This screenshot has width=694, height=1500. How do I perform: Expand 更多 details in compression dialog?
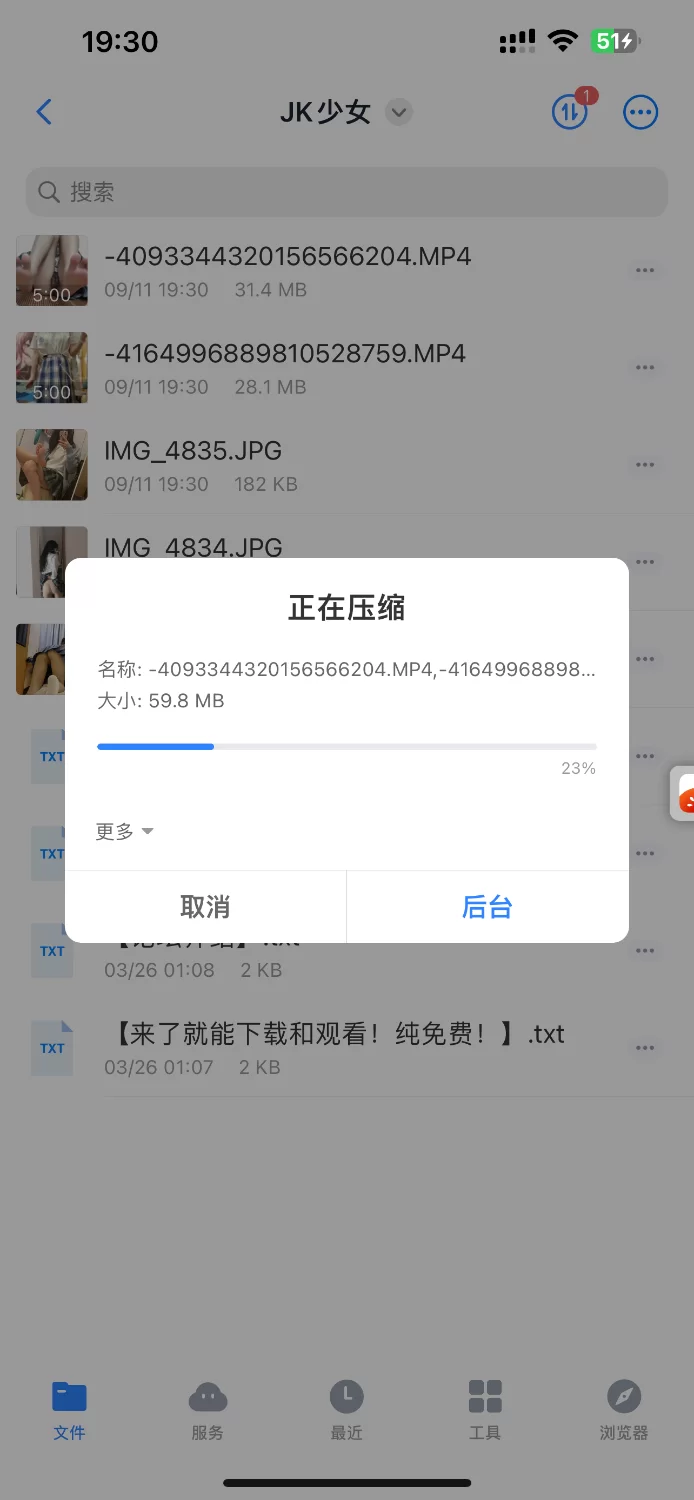(124, 832)
